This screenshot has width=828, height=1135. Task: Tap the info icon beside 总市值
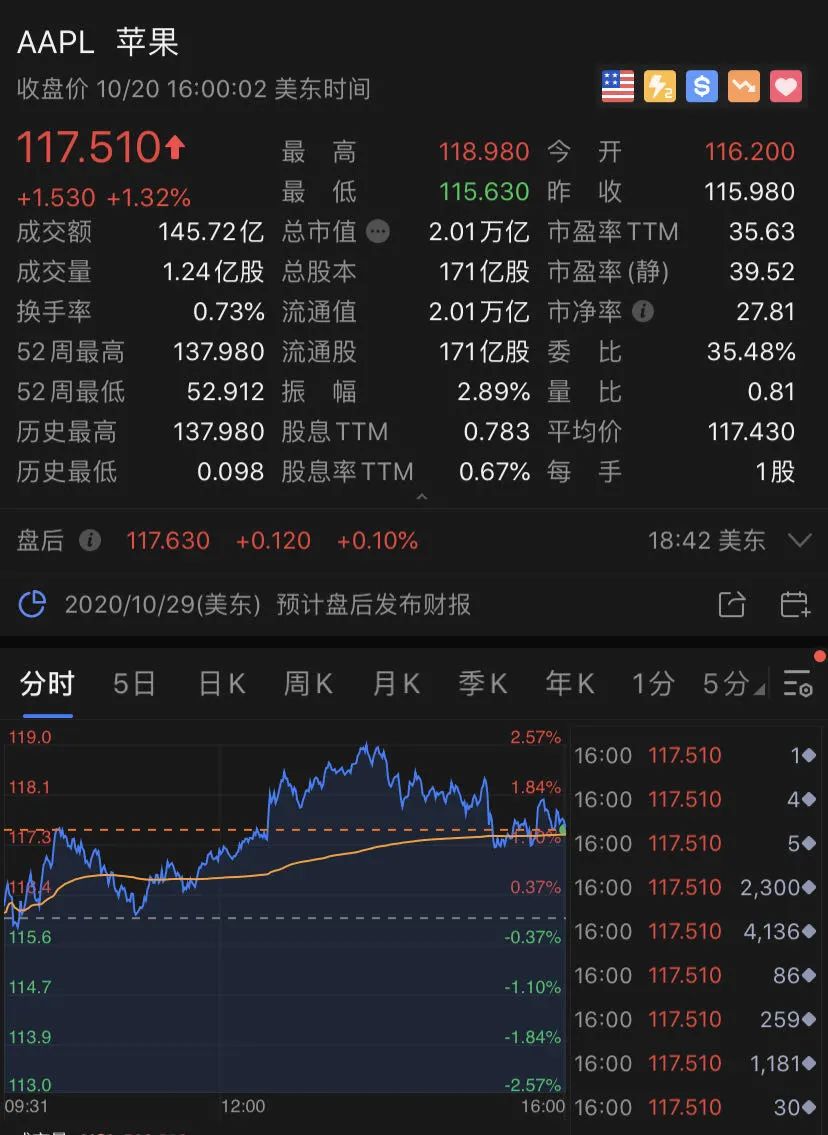click(x=378, y=232)
